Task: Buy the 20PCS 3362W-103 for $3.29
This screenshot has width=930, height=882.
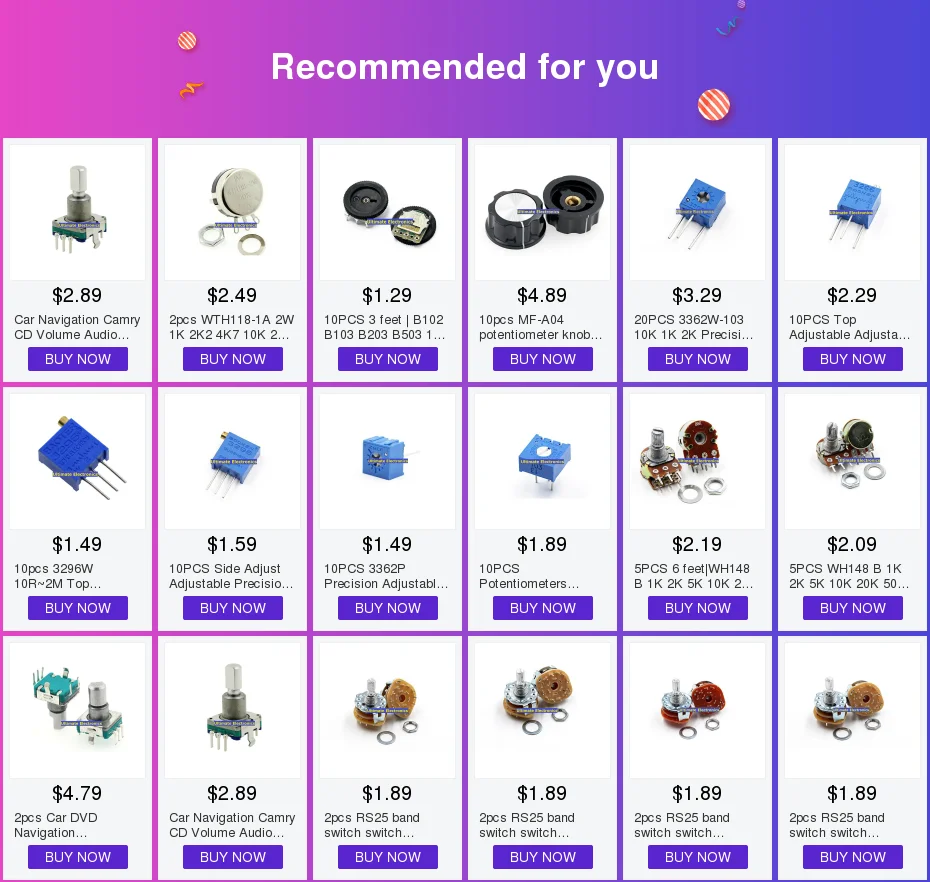Action: click(x=698, y=359)
